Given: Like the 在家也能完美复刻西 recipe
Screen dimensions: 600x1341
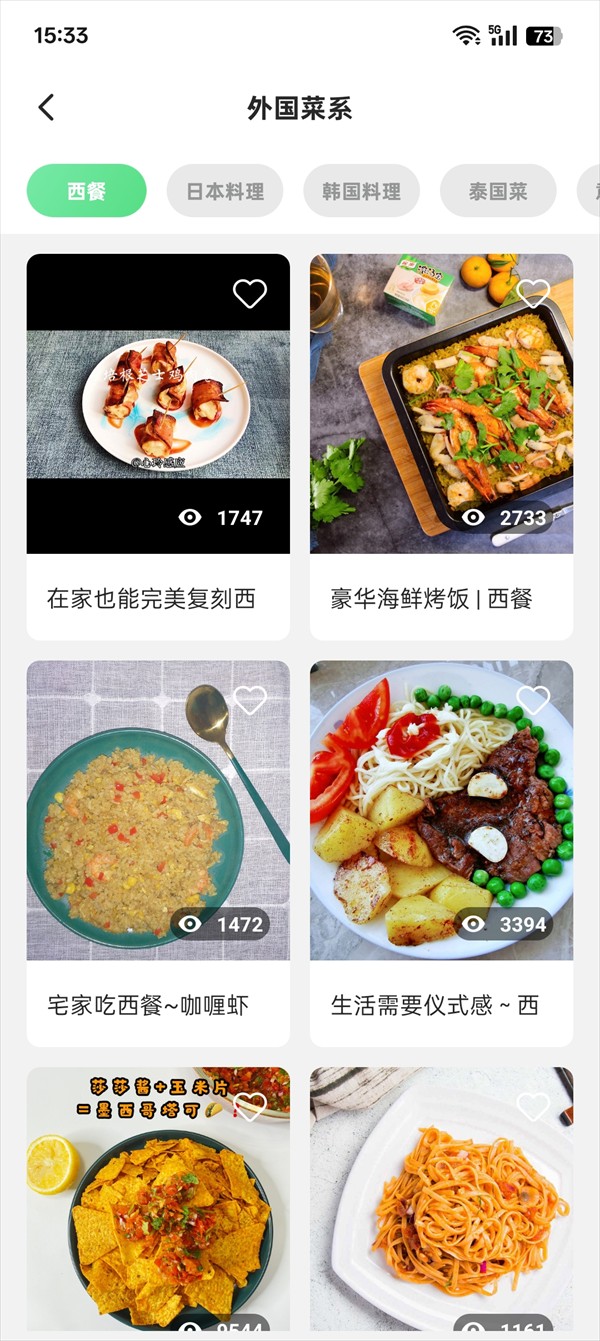Looking at the screenshot, I should [250, 293].
